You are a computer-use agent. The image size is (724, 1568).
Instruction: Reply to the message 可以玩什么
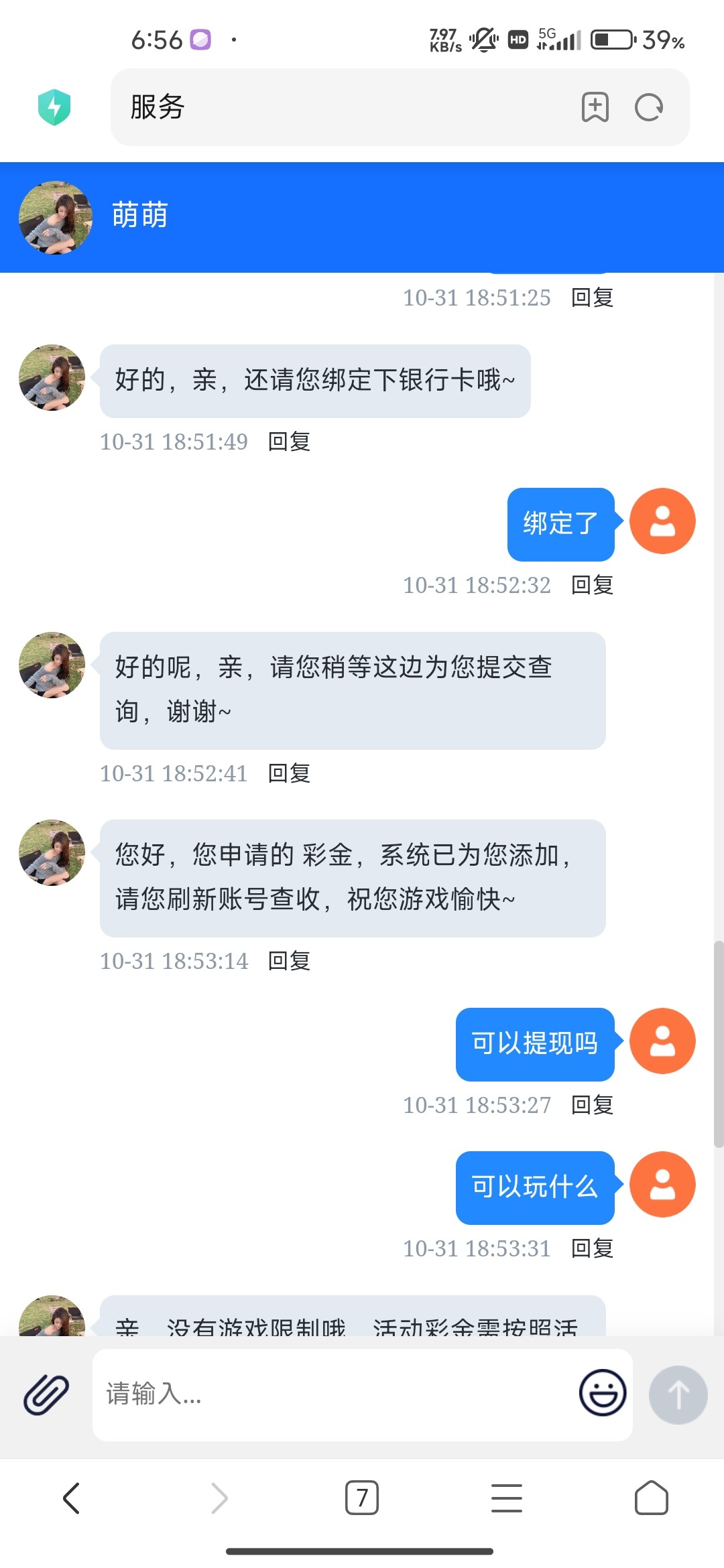click(592, 1248)
